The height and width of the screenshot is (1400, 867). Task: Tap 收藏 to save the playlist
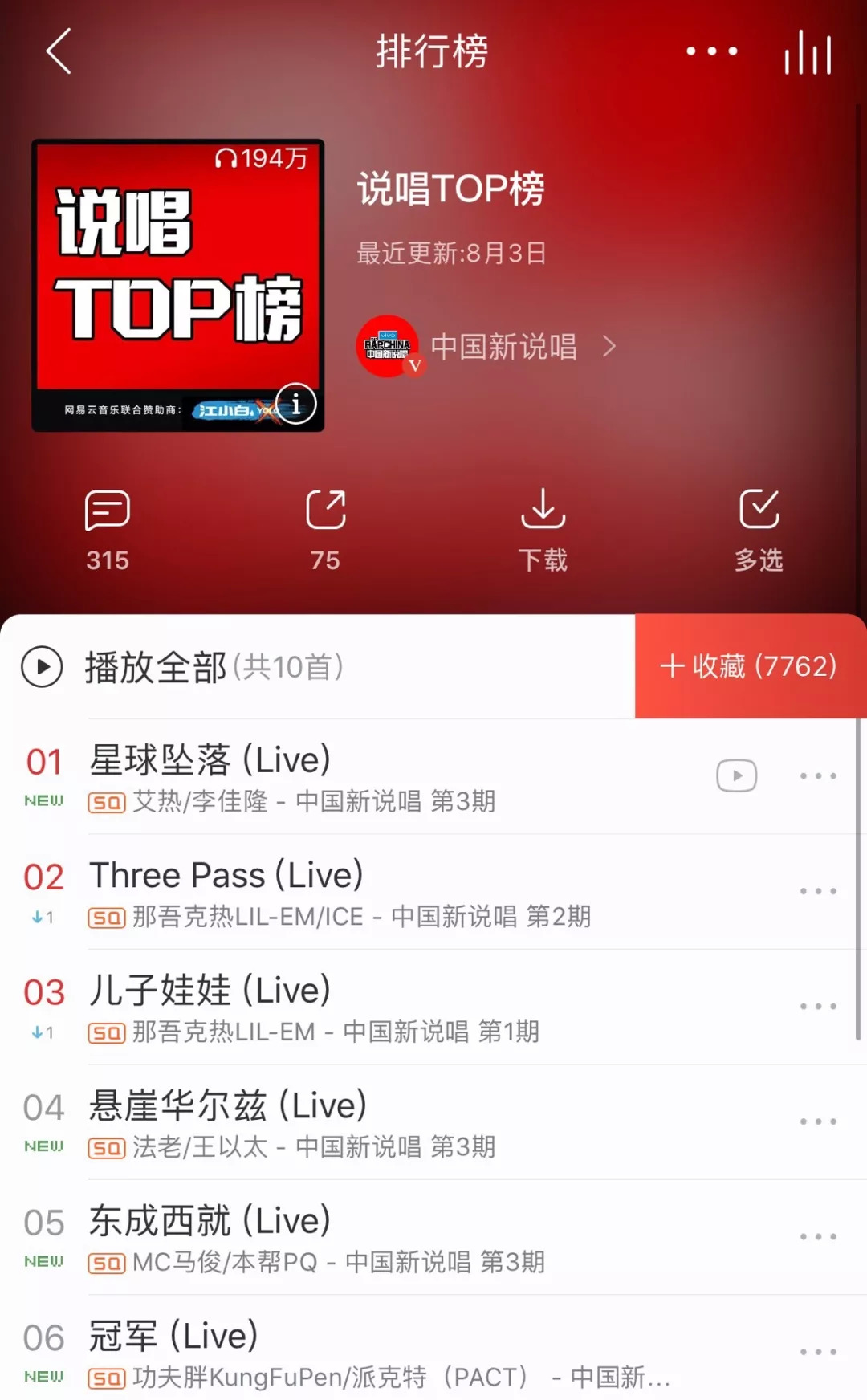click(x=749, y=666)
